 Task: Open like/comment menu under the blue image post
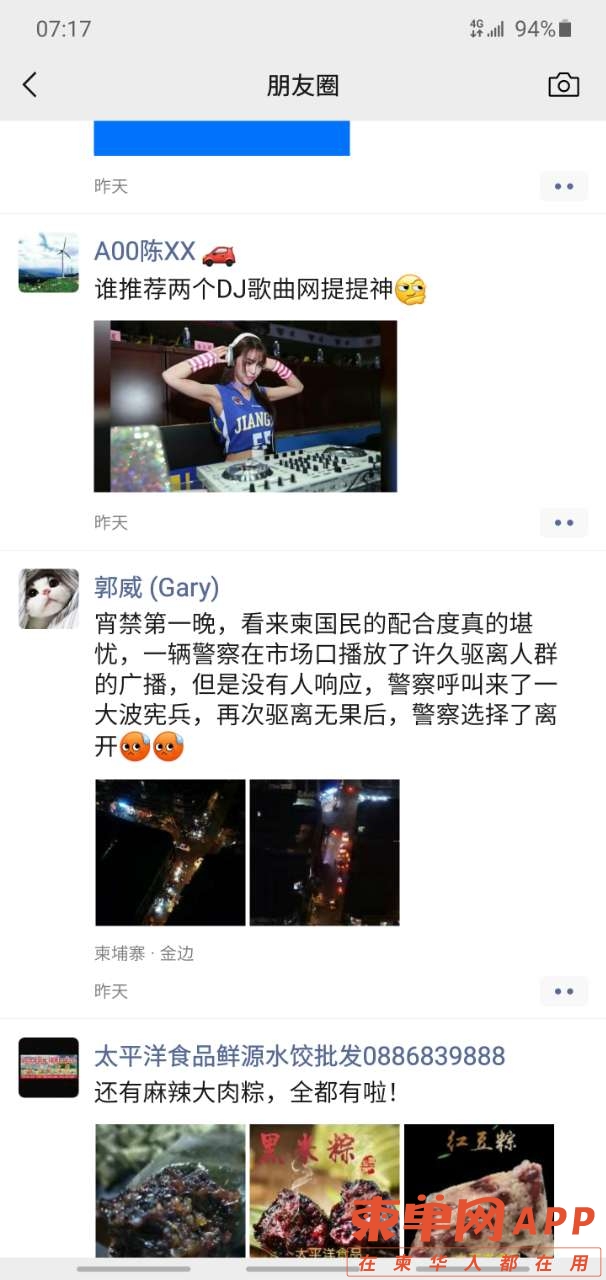tap(564, 186)
